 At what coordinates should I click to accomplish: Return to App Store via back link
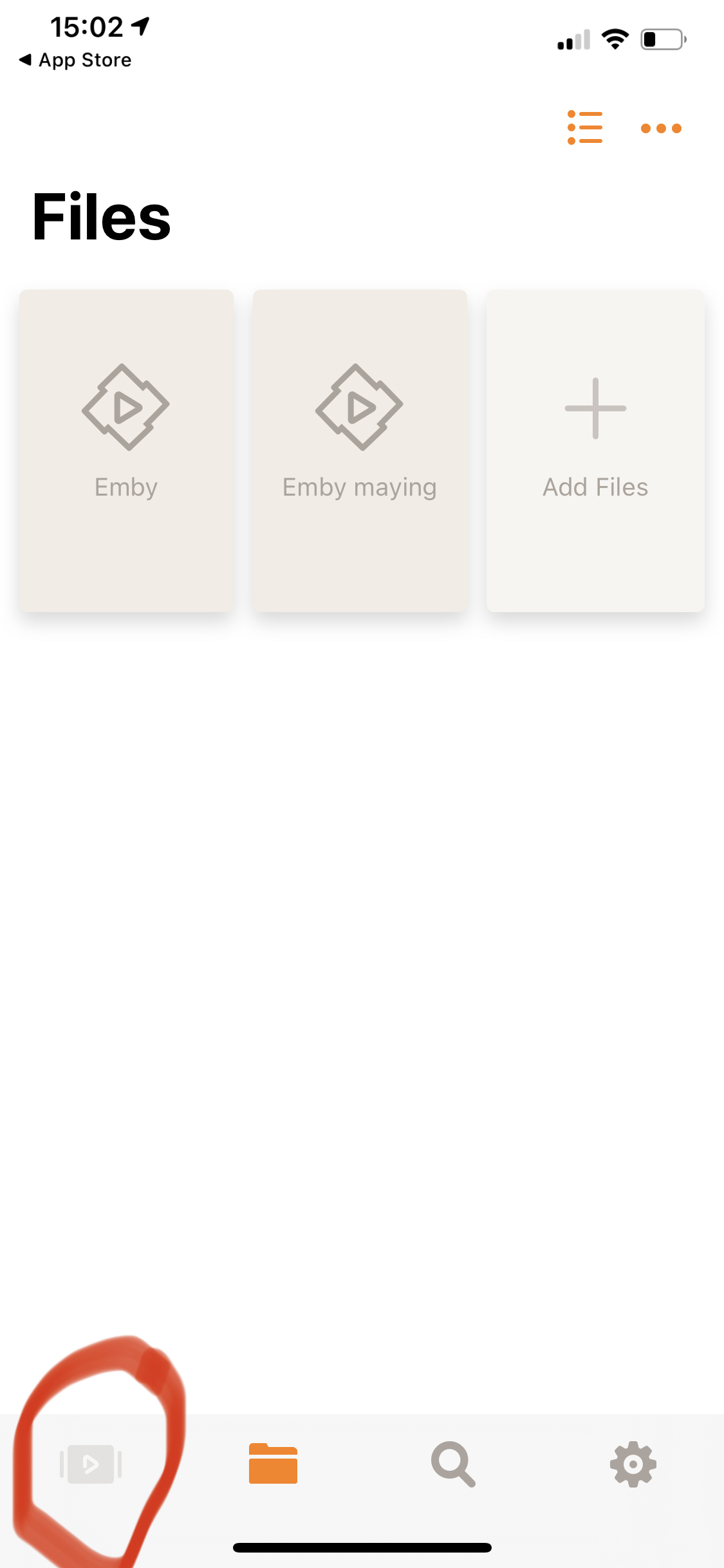76,60
